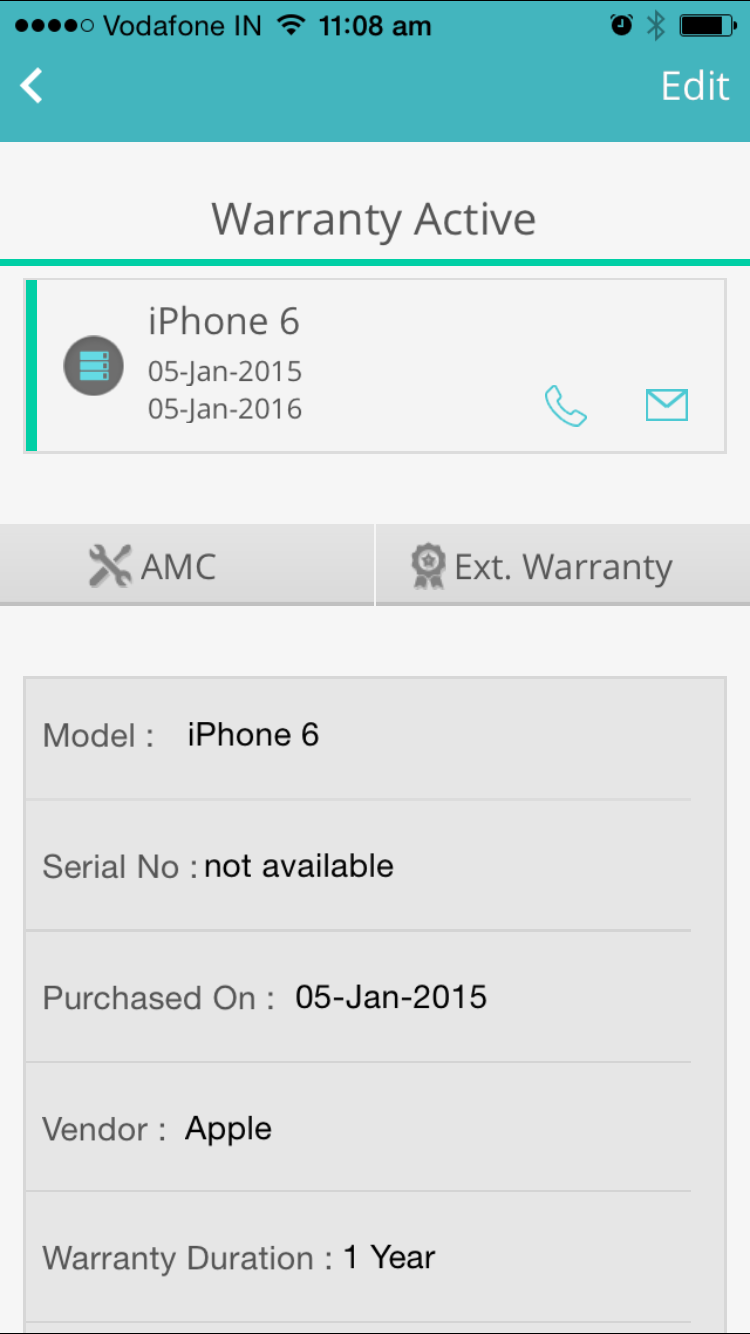Call support with the phone icon
The image size is (750, 1334).
pyautogui.click(x=565, y=406)
